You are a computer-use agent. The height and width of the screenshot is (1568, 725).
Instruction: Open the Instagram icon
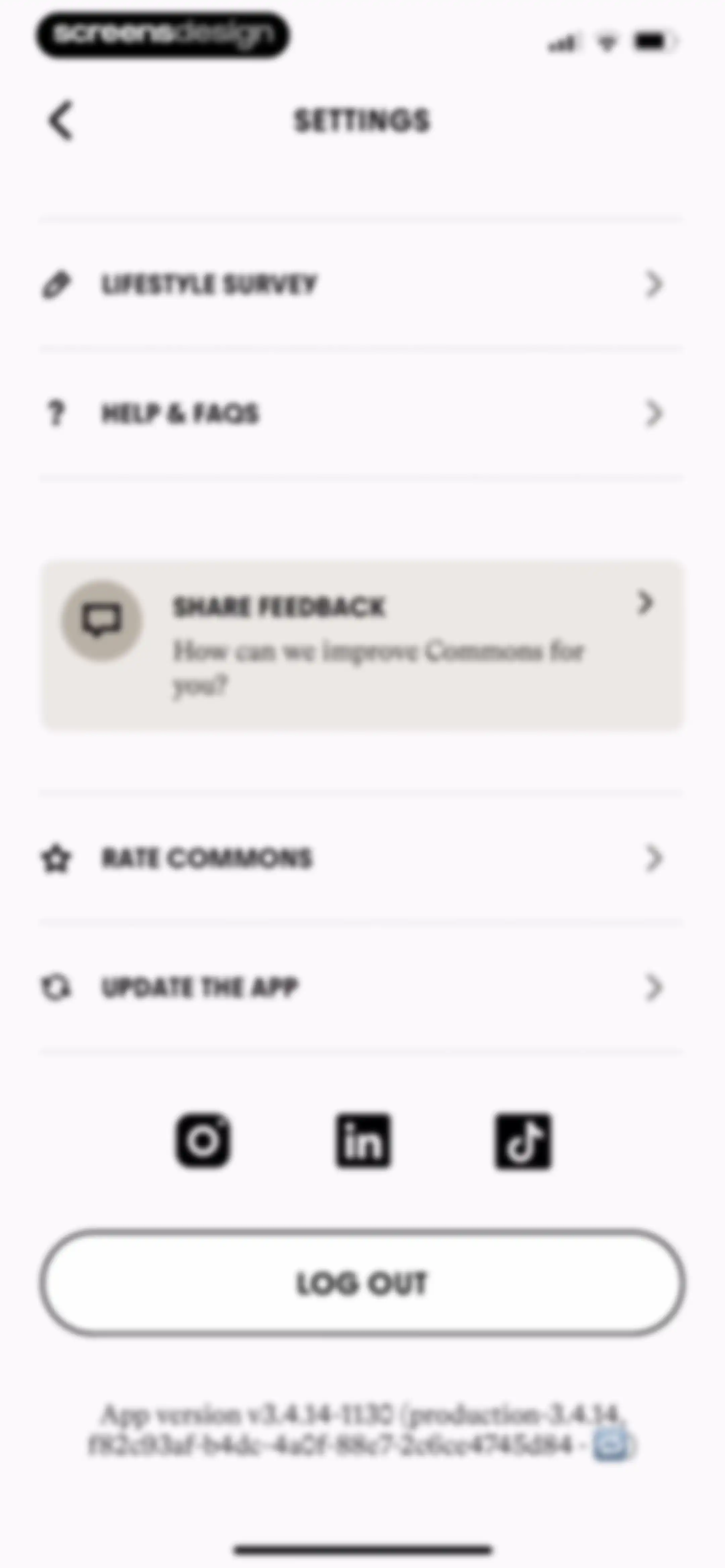click(x=203, y=1141)
